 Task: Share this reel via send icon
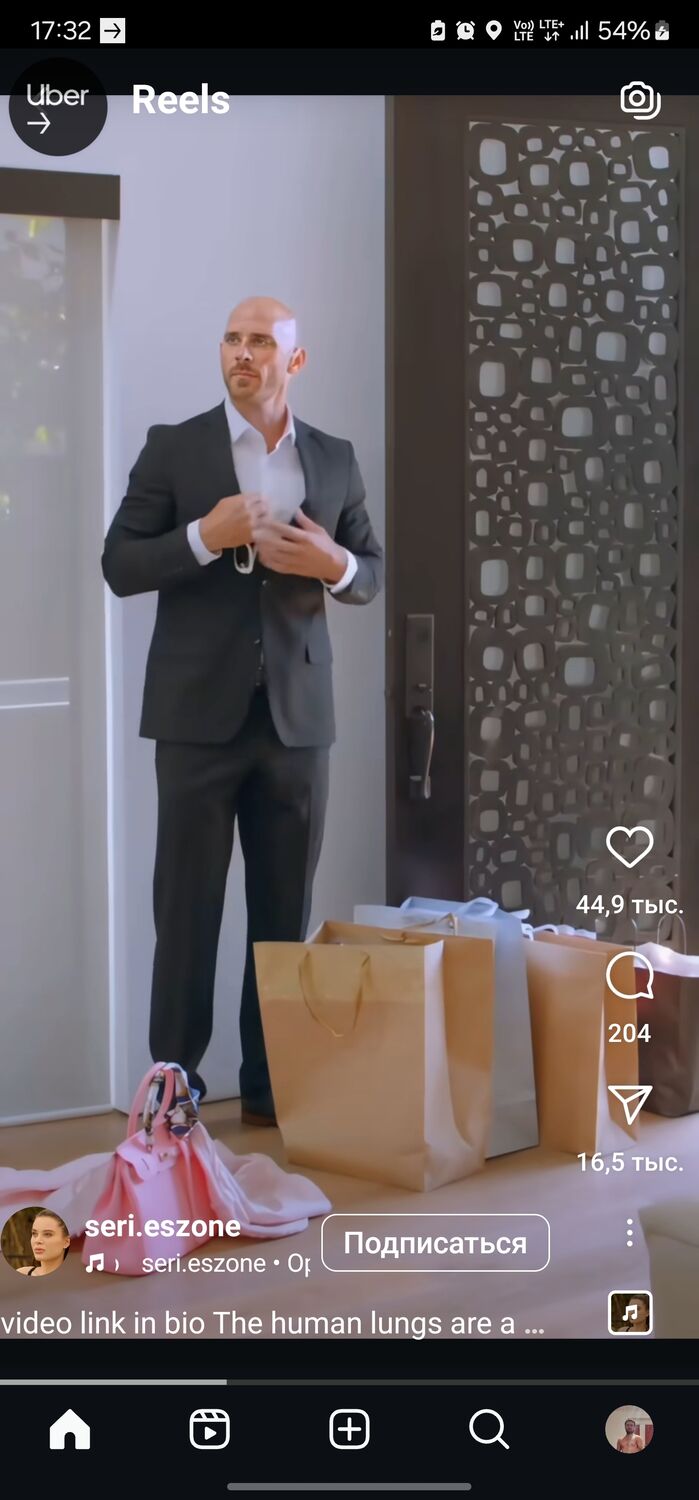(x=629, y=1105)
